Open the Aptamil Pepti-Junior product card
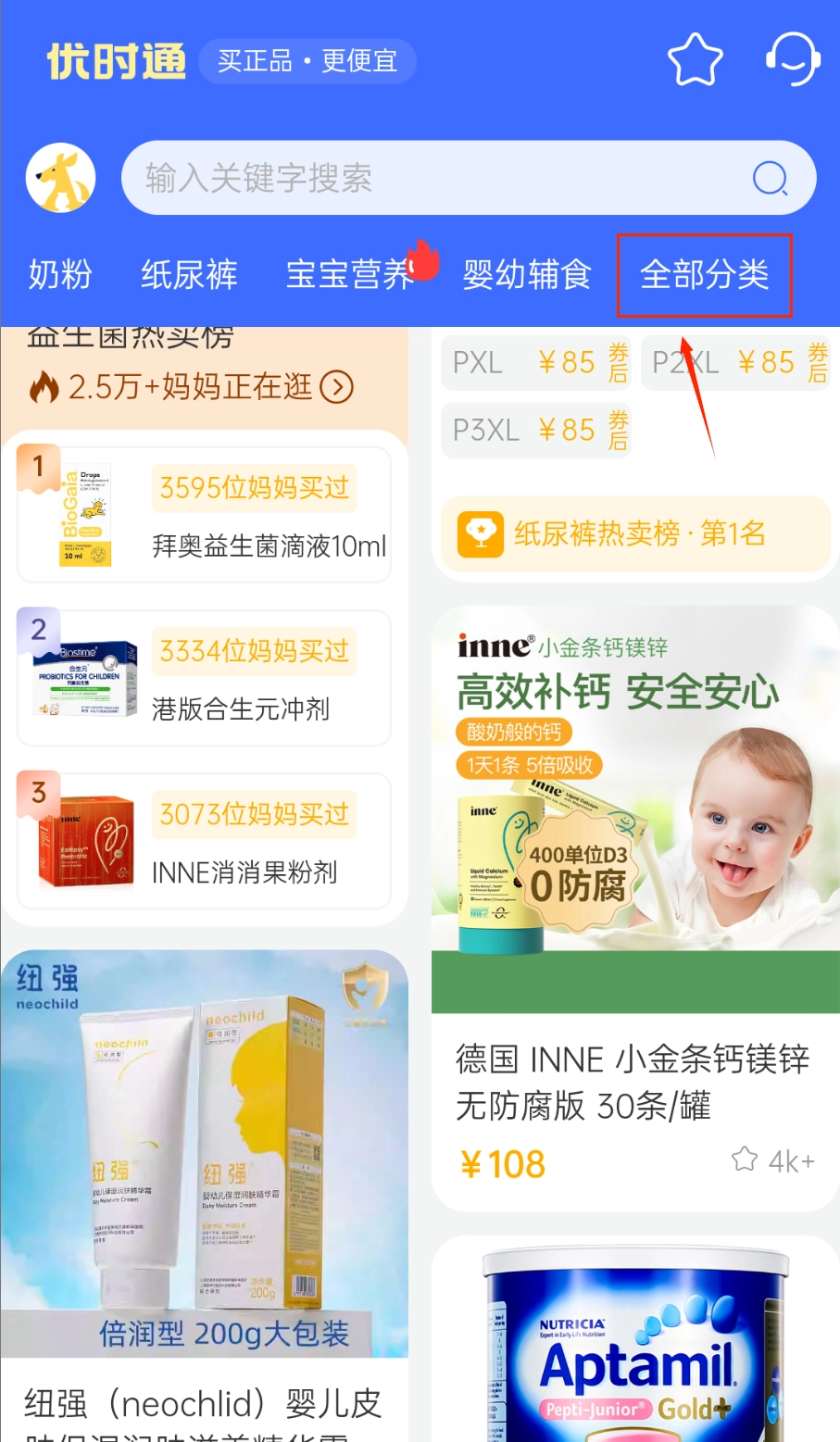Screen dimensions: 840x1442 click(x=635, y=1343)
